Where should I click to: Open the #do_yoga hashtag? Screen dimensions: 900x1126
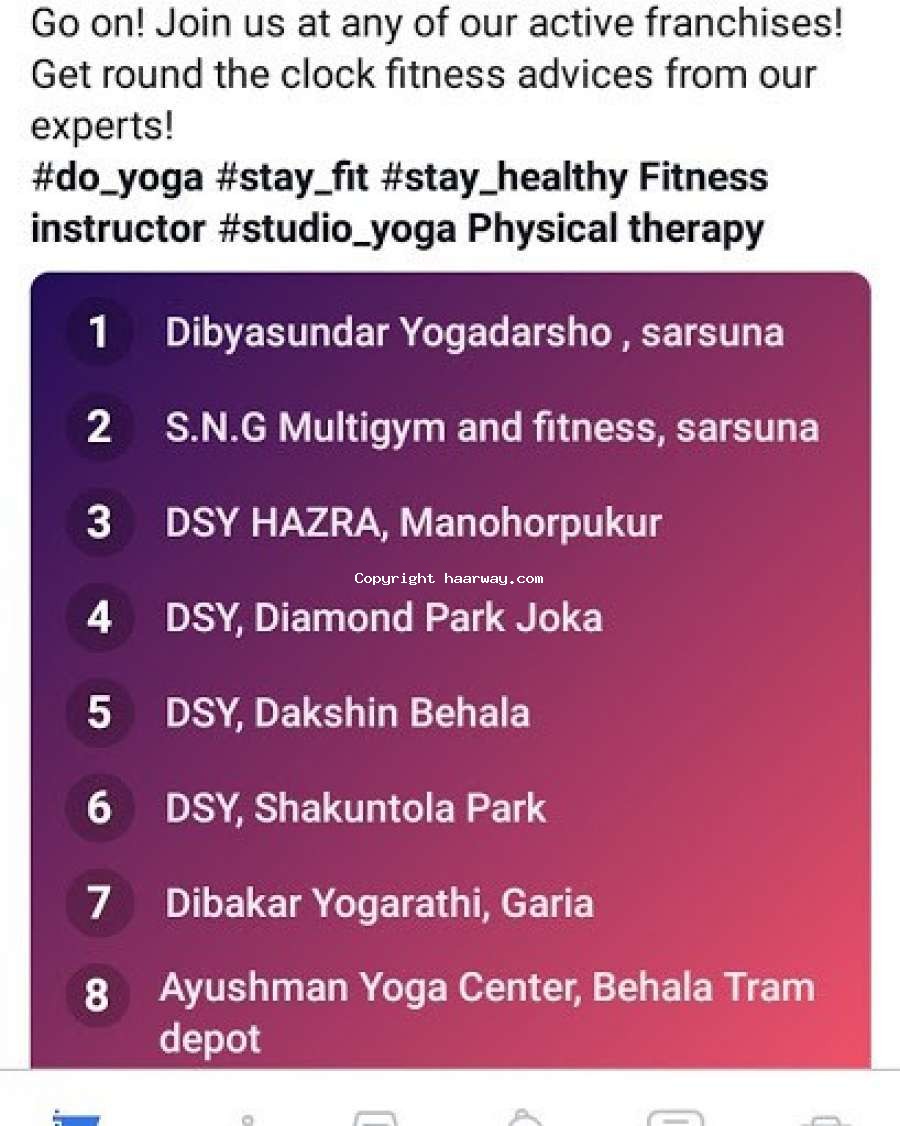[x=117, y=179]
